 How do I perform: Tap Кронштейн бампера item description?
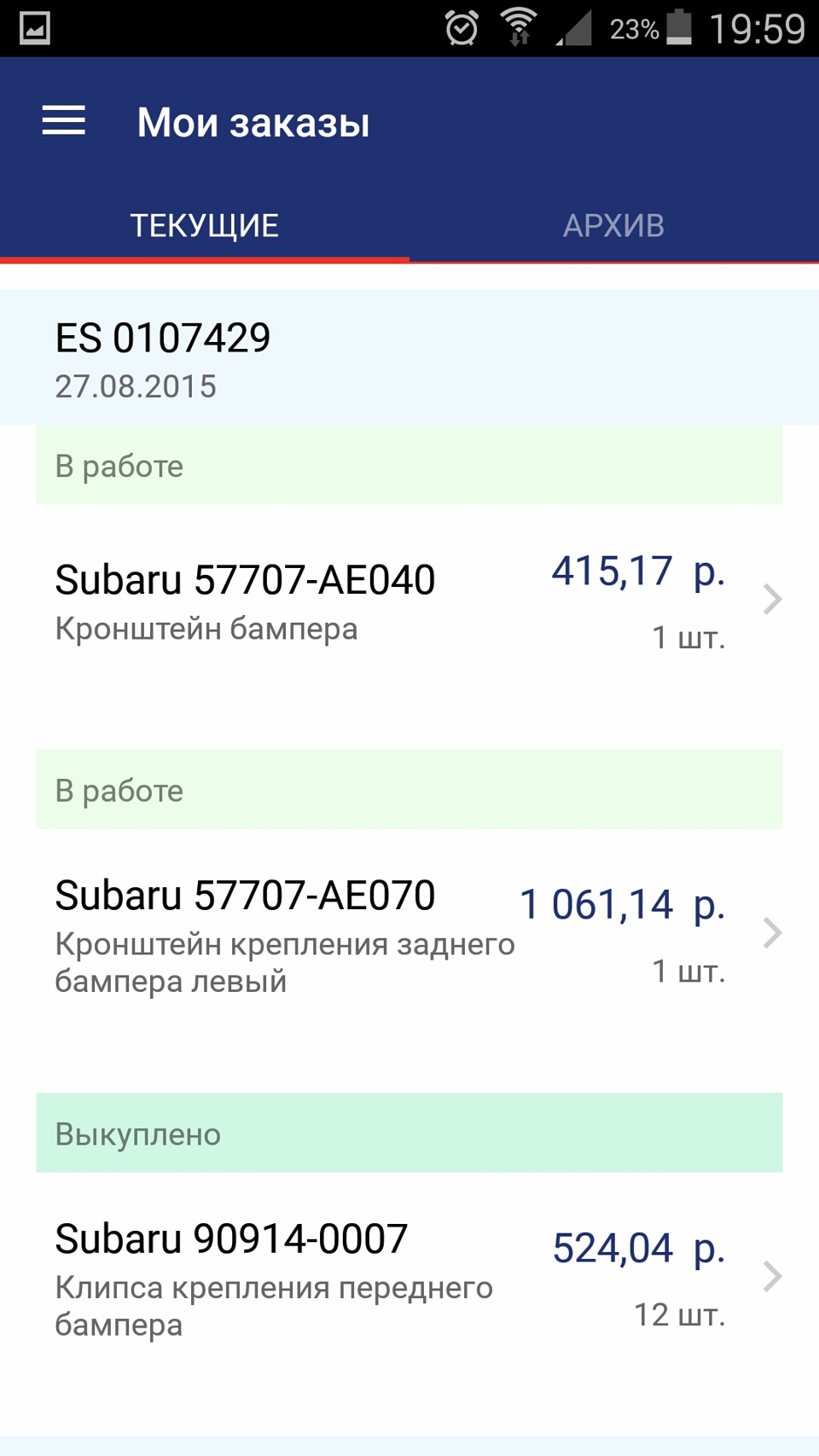tap(207, 629)
